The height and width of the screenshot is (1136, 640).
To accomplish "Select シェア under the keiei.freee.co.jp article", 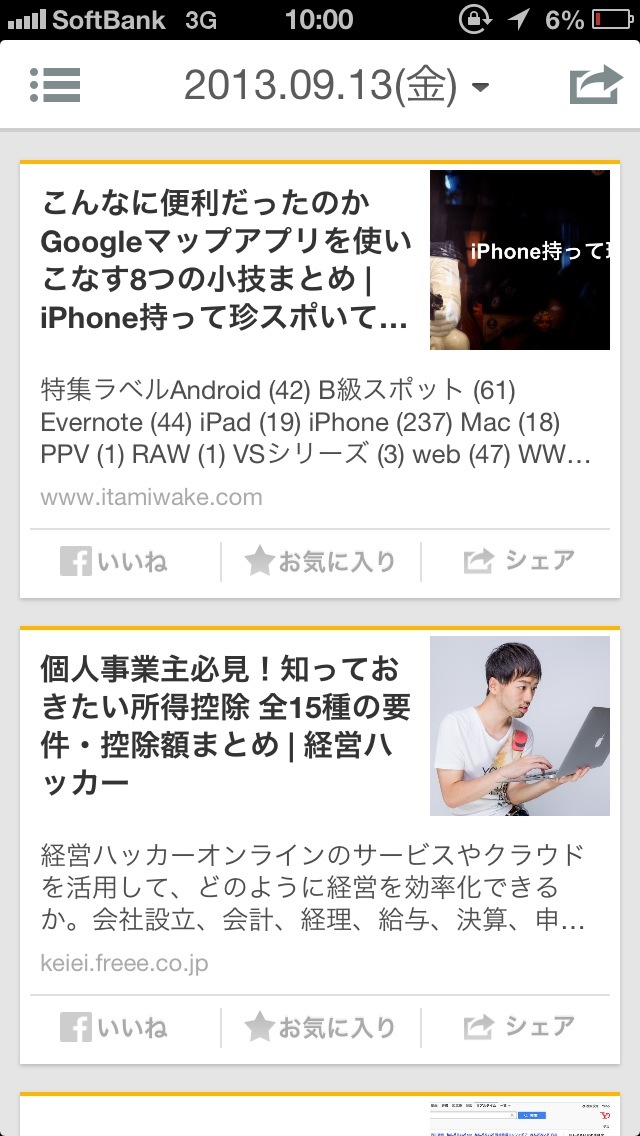I will [519, 1027].
